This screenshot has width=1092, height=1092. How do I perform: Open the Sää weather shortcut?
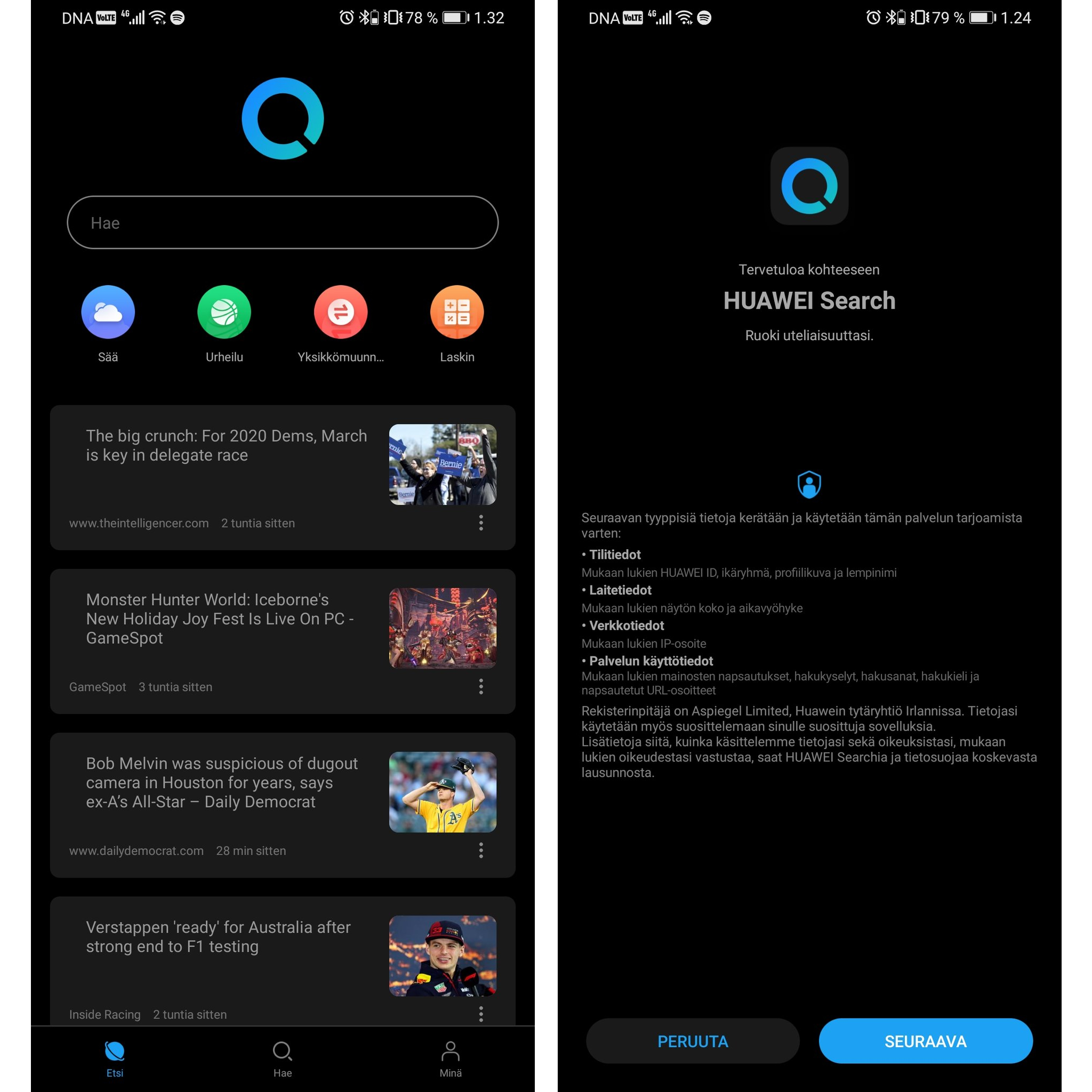(108, 312)
